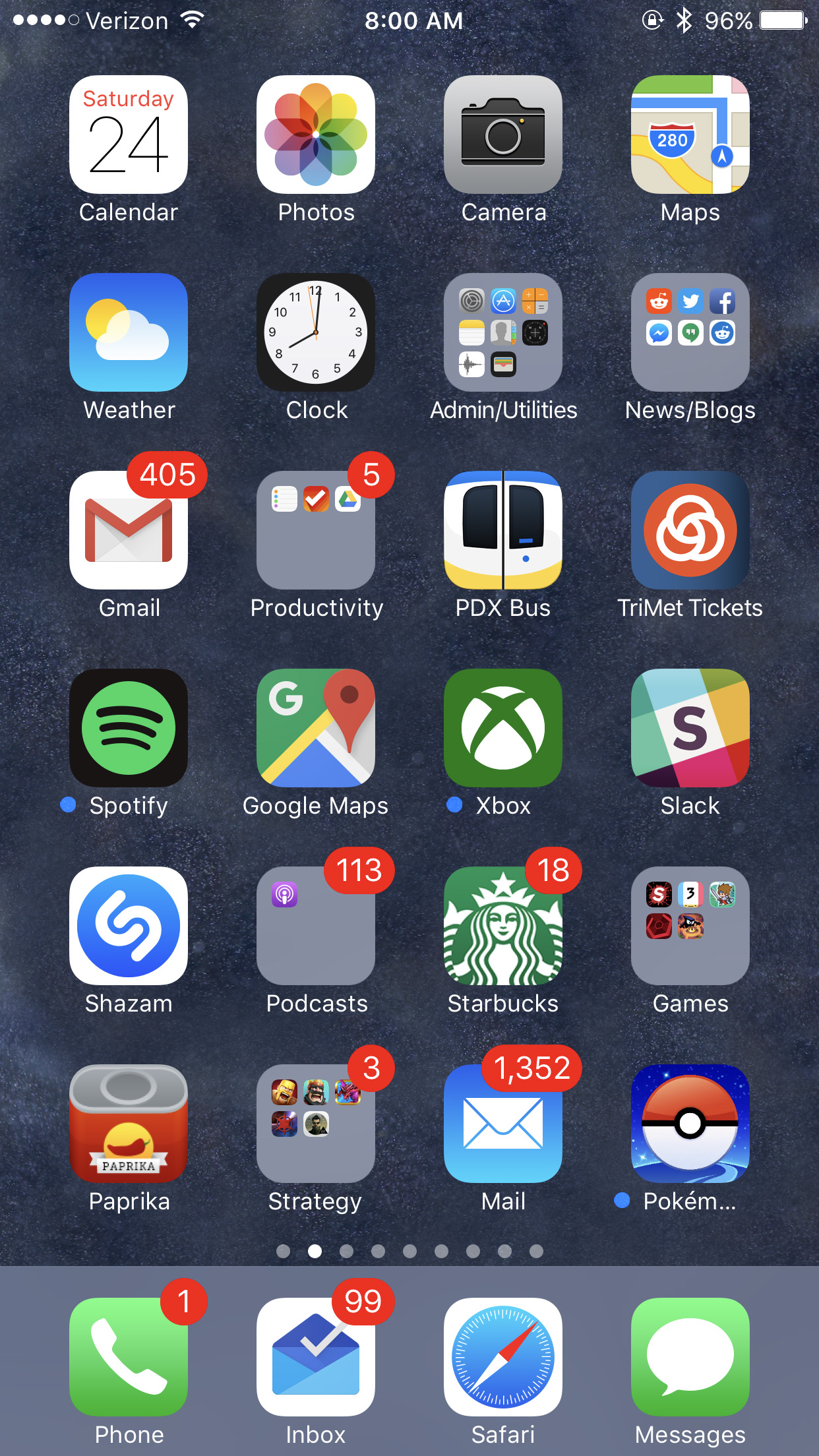This screenshot has width=819, height=1456.
Task: Open the News/Blogs folder
Action: tap(690, 332)
